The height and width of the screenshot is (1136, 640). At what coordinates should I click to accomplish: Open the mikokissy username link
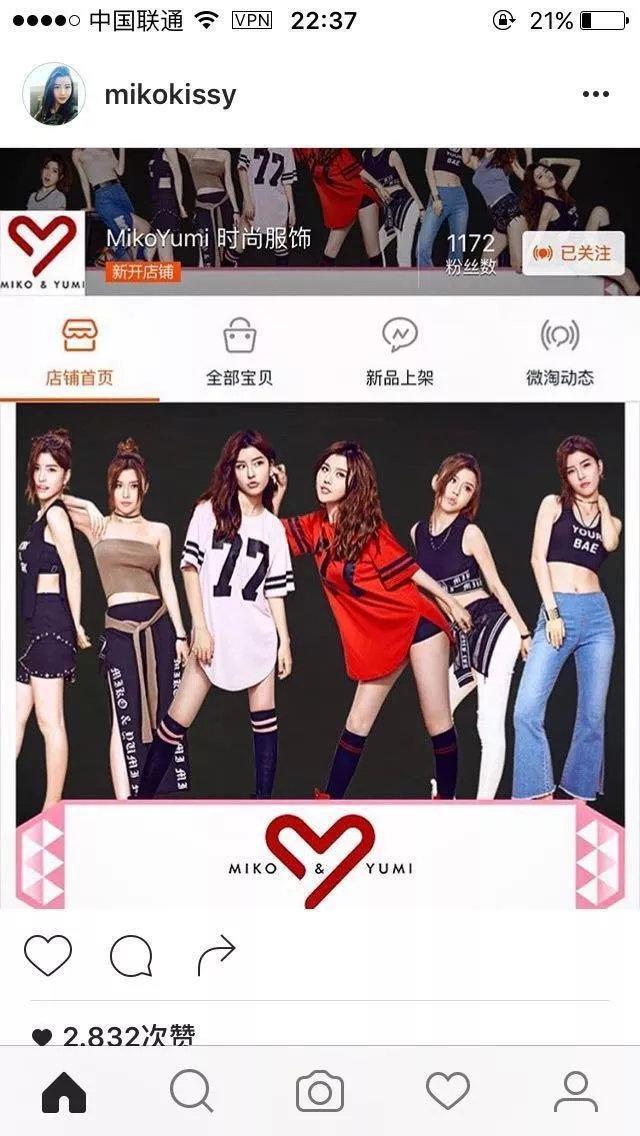pos(170,95)
